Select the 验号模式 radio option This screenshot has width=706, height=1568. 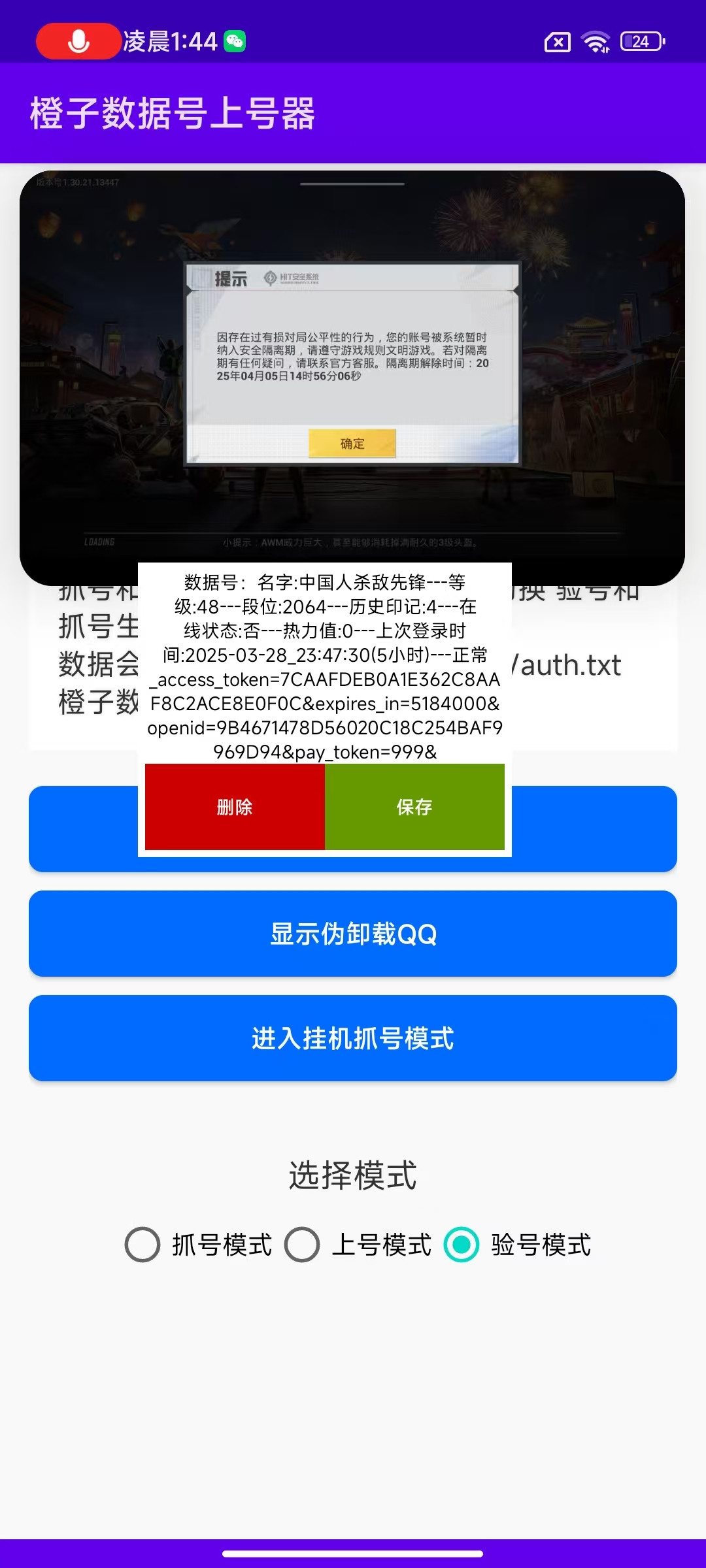(x=517, y=1245)
